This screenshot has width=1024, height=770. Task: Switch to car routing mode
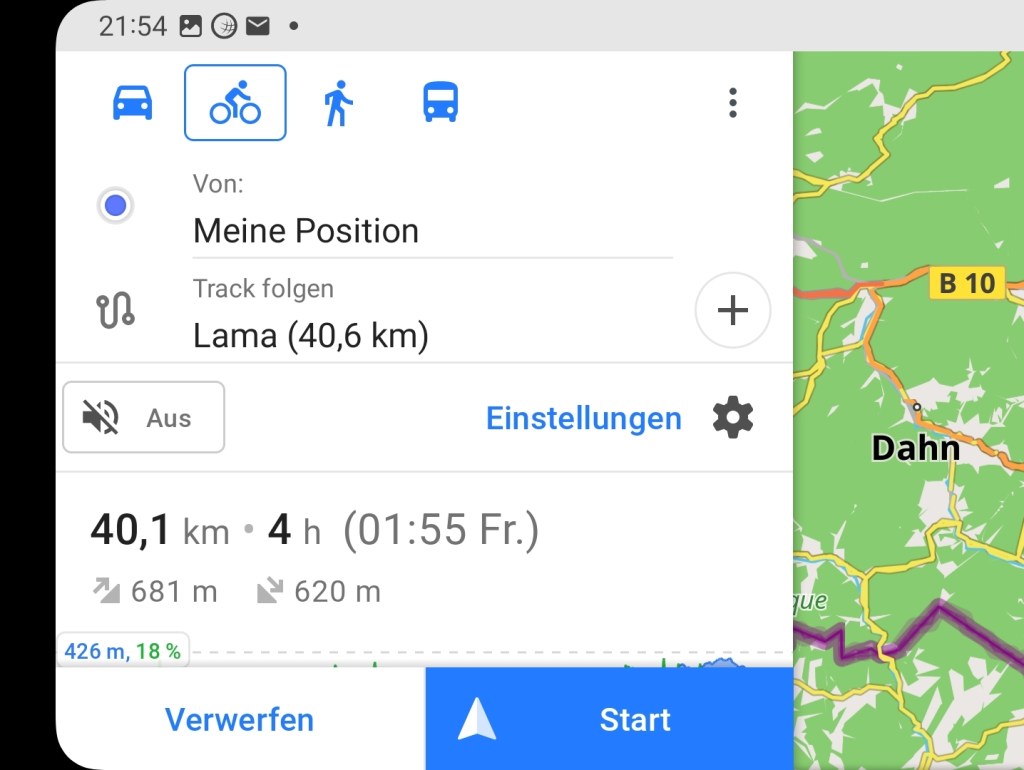[133, 102]
